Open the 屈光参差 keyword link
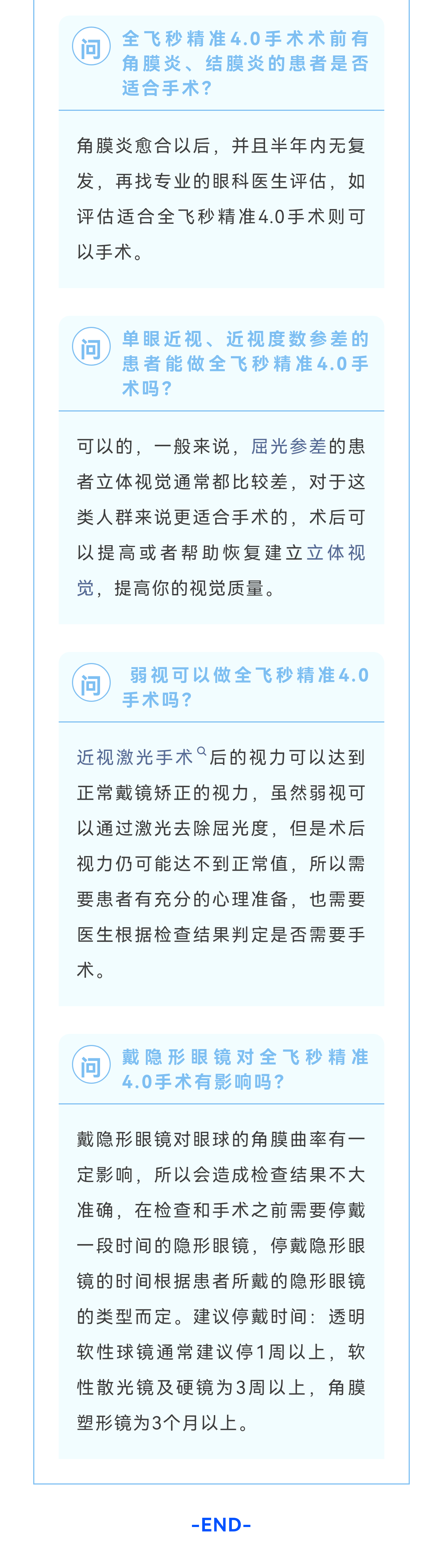The height and width of the screenshot is (1568, 443). pos(288,447)
